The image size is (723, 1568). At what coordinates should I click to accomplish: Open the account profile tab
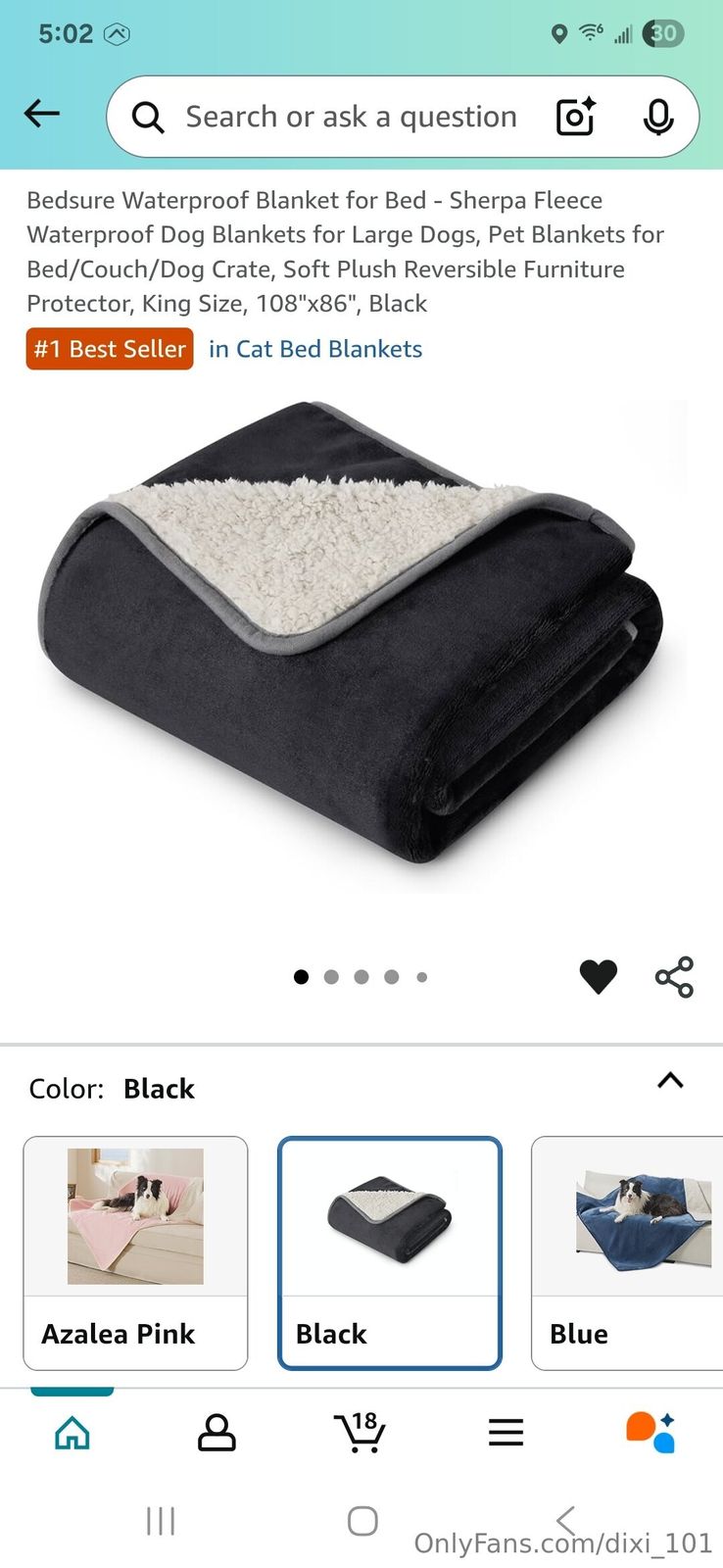point(217,1433)
